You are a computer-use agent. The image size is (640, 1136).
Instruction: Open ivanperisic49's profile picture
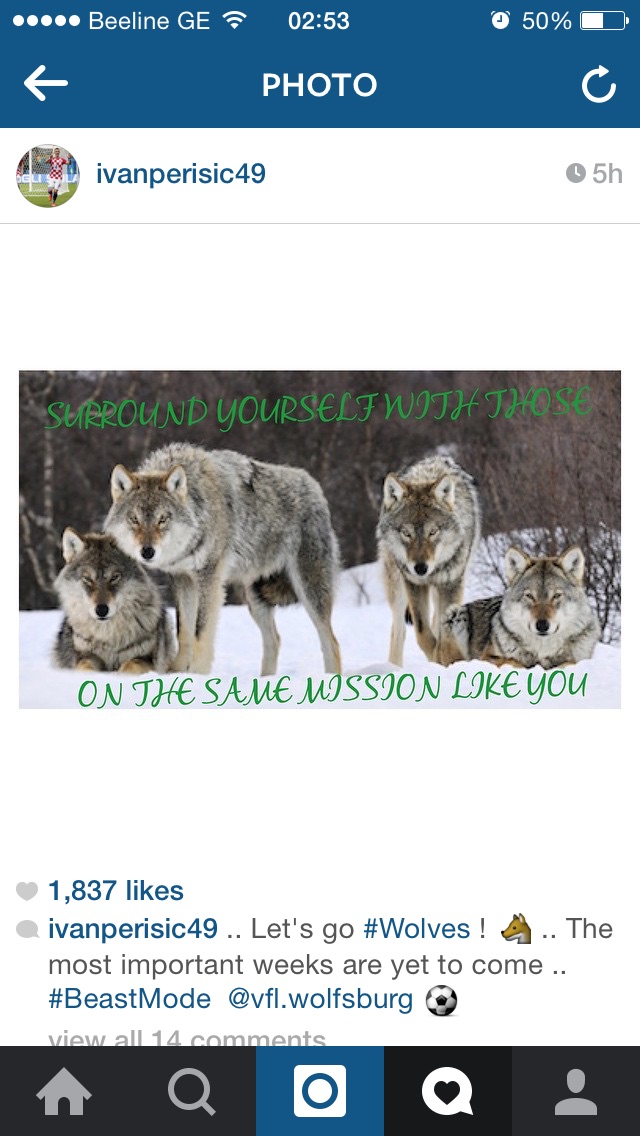47,175
